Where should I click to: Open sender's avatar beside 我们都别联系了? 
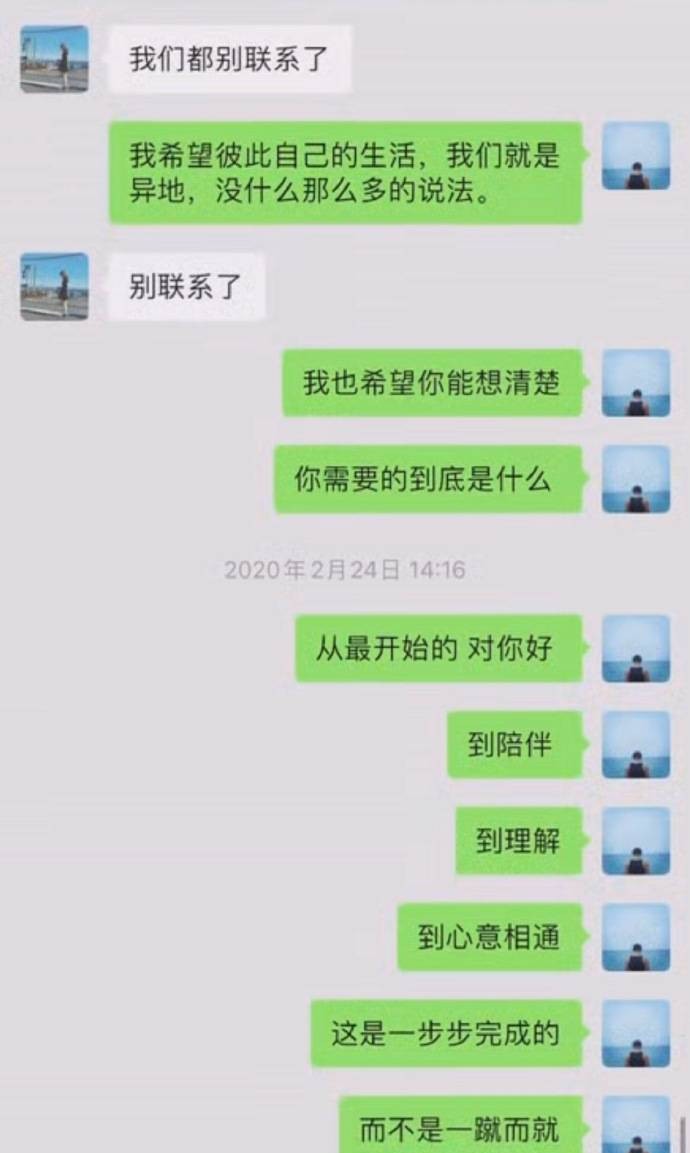click(54, 59)
